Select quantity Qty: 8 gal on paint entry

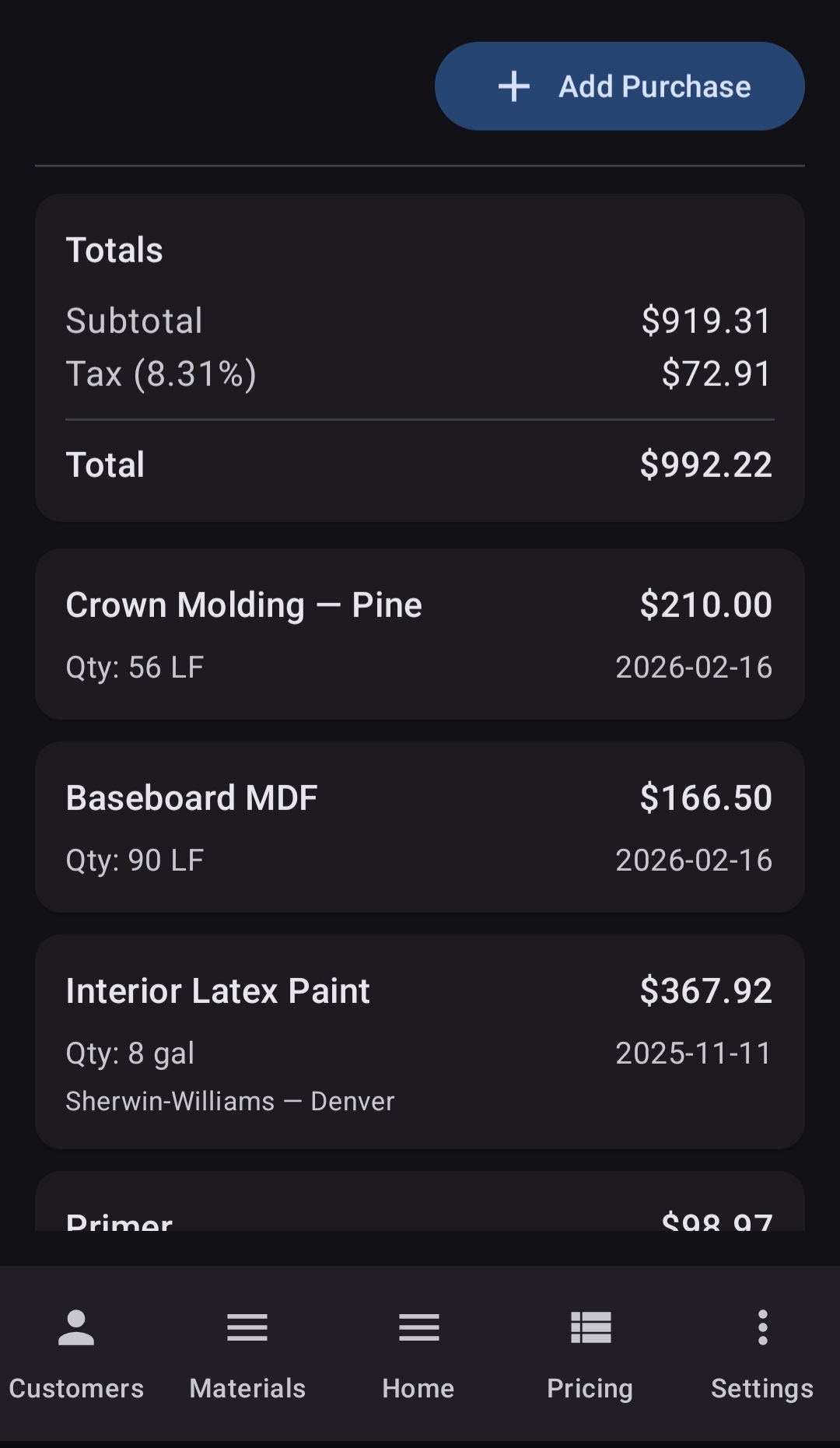point(130,1052)
